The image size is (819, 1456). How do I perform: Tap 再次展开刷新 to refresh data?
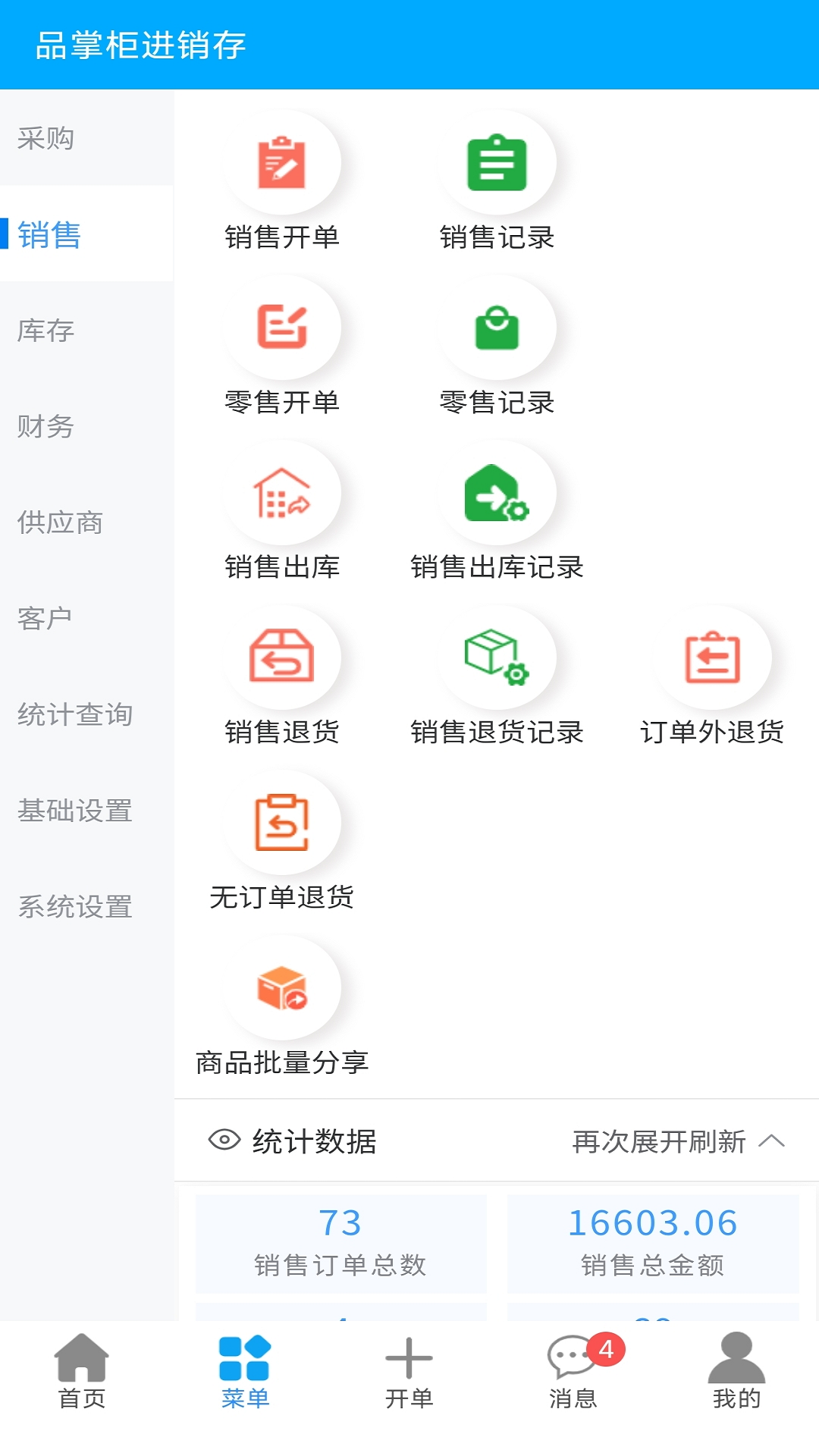coord(660,1141)
